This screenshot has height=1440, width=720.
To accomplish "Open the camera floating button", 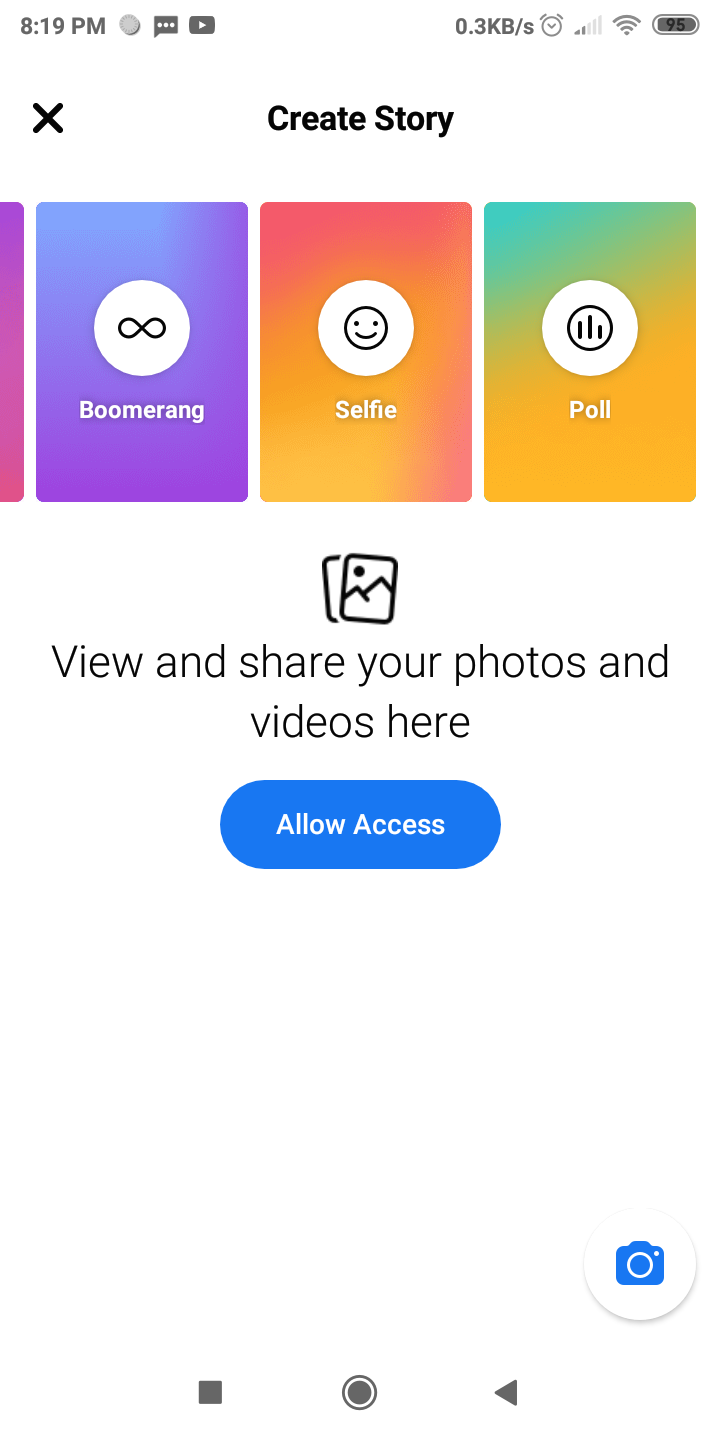I will pos(640,1265).
